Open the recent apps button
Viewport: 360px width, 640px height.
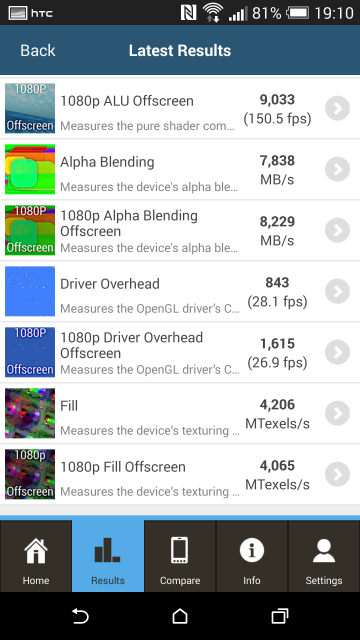(280, 616)
